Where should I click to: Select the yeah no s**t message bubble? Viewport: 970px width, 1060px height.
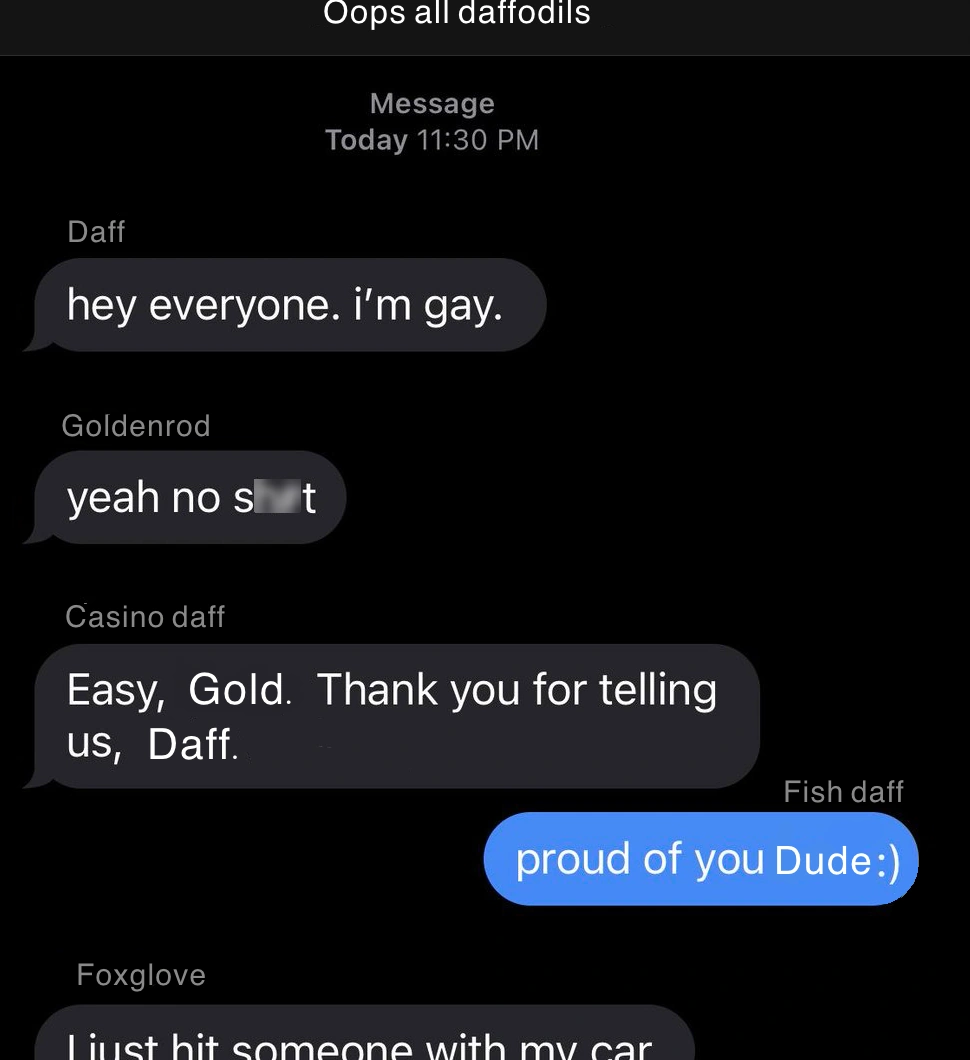coord(190,497)
